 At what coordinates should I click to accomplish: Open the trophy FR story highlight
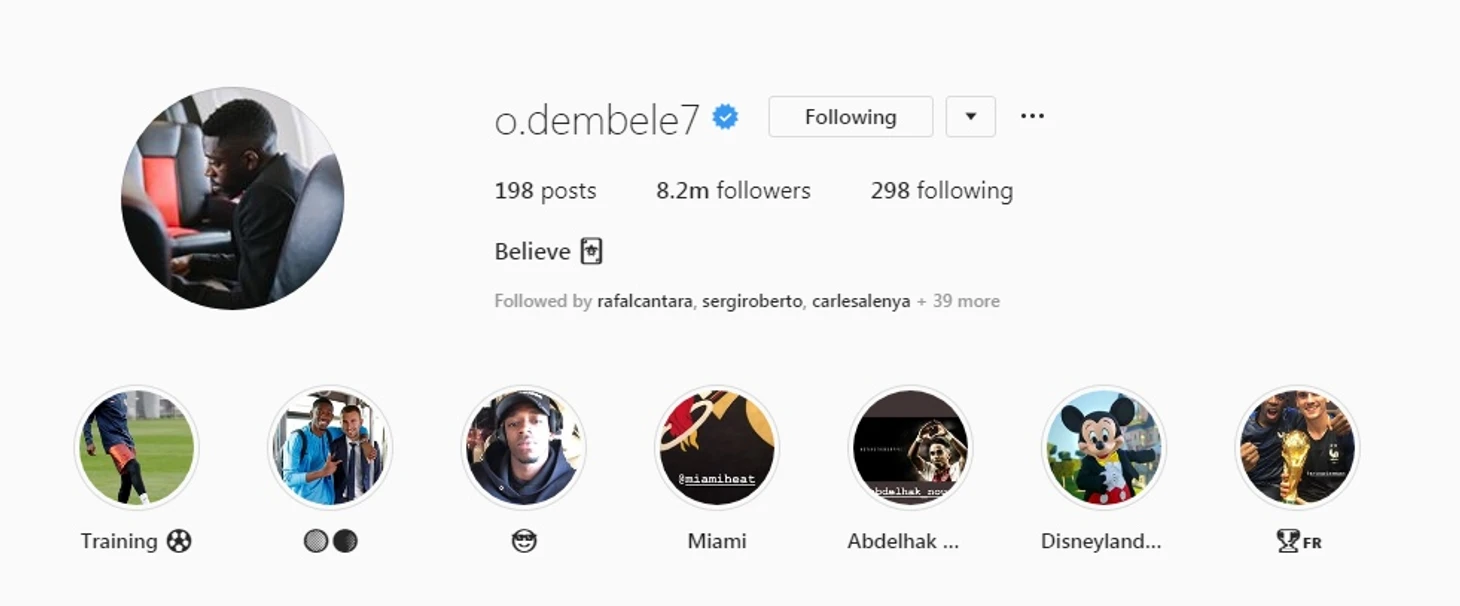pos(1297,447)
